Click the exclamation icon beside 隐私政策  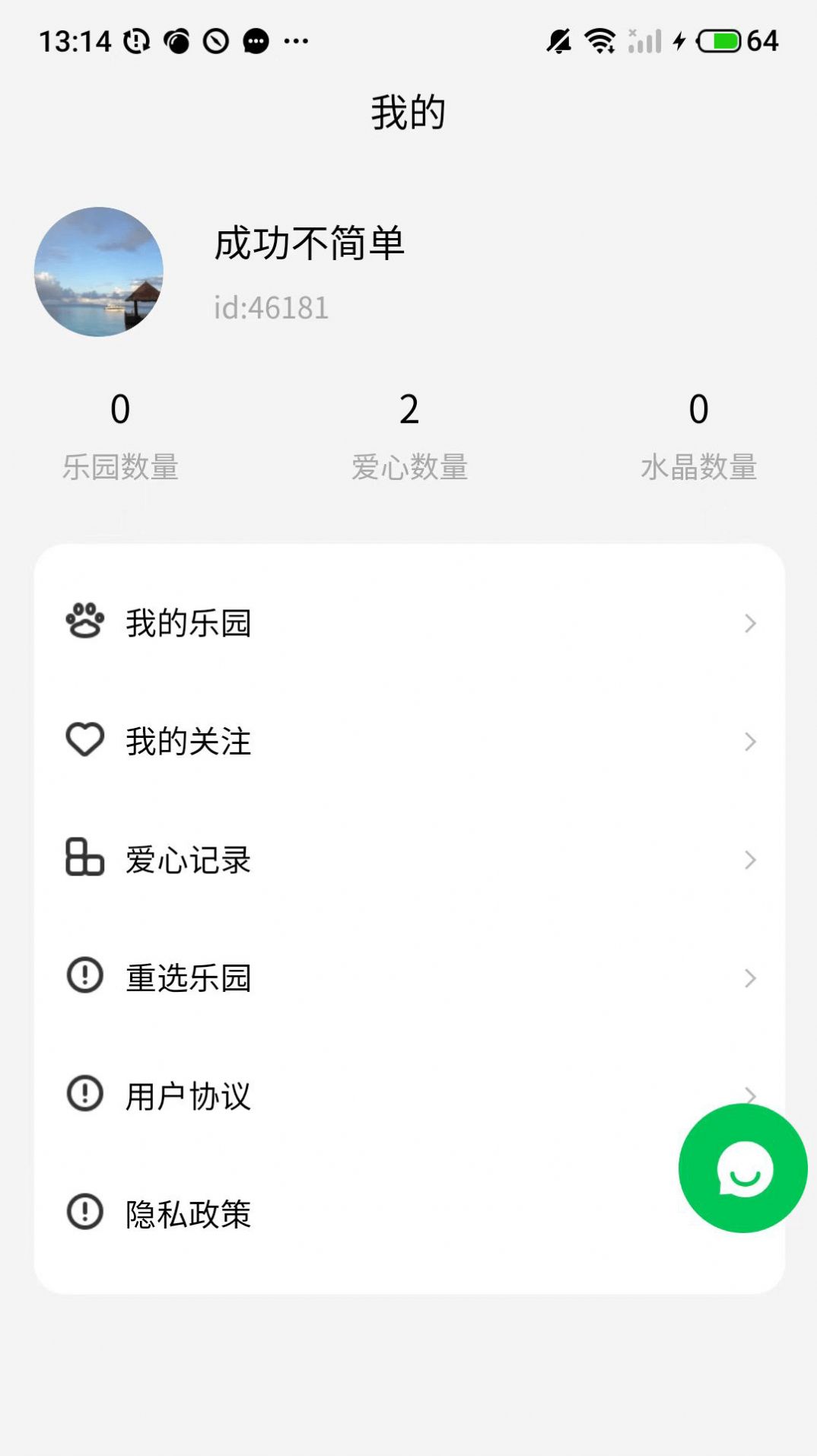pos(84,1212)
